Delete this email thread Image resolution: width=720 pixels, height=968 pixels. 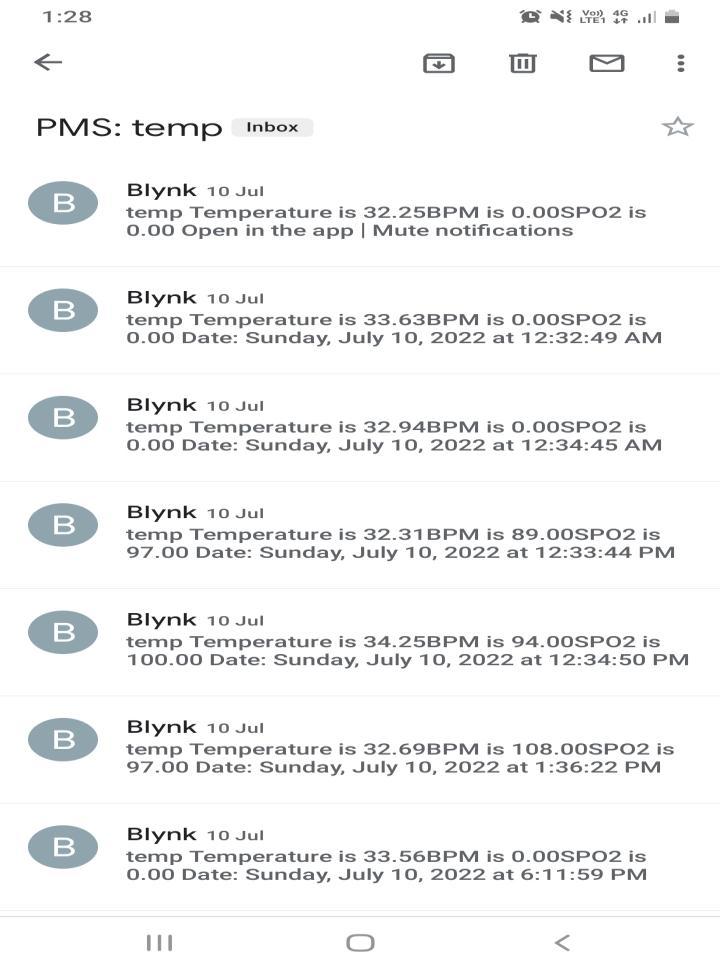click(523, 63)
